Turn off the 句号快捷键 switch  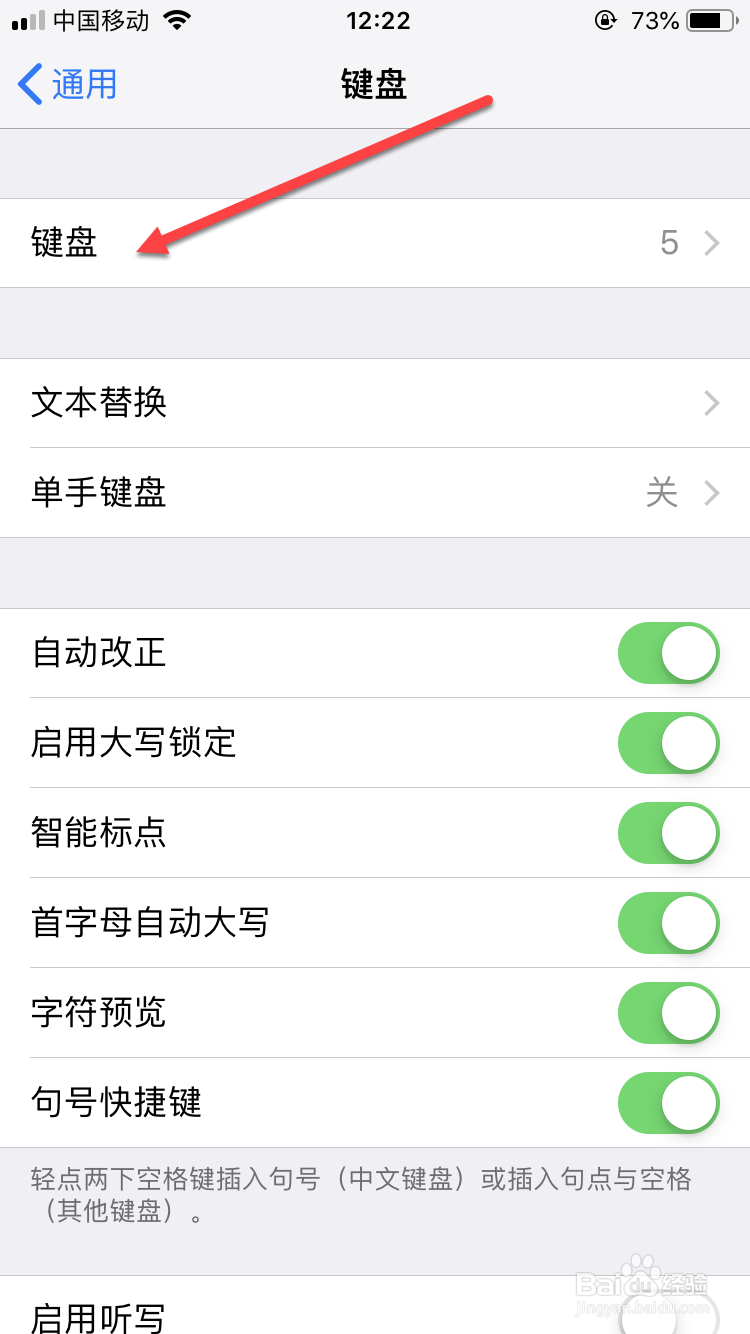coord(667,1103)
